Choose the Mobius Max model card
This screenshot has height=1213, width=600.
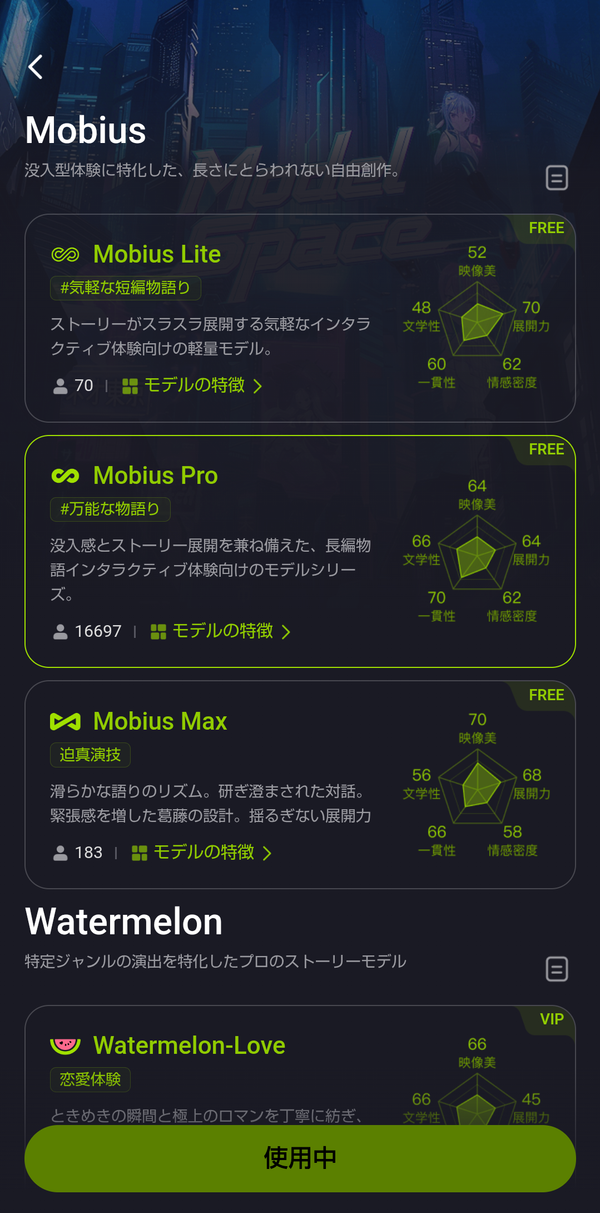tap(300, 785)
